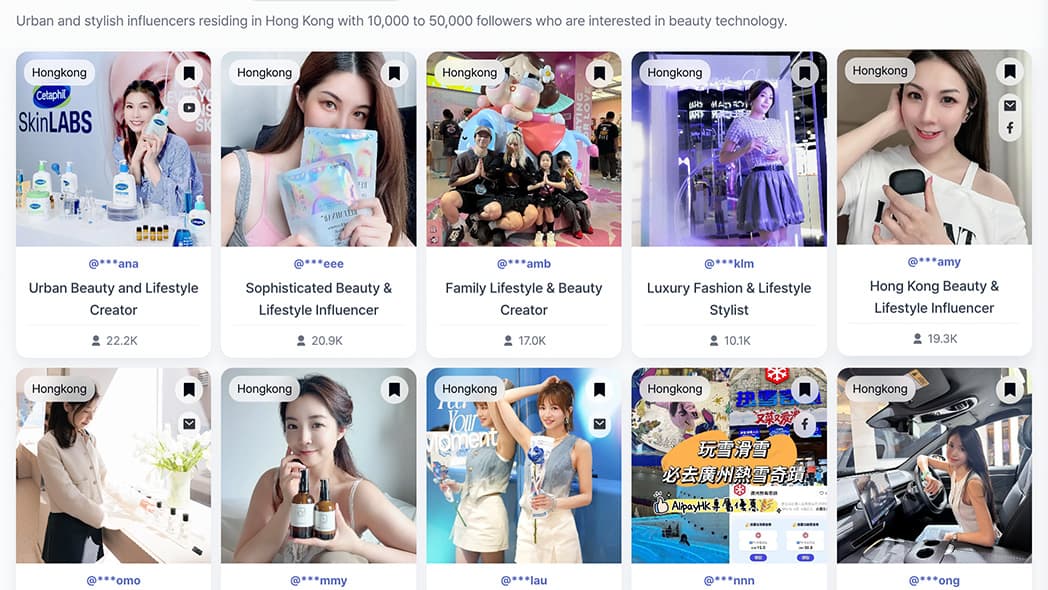Open the YouTube icon on @***ana's card
The width and height of the screenshot is (1048, 590).
[x=189, y=106]
